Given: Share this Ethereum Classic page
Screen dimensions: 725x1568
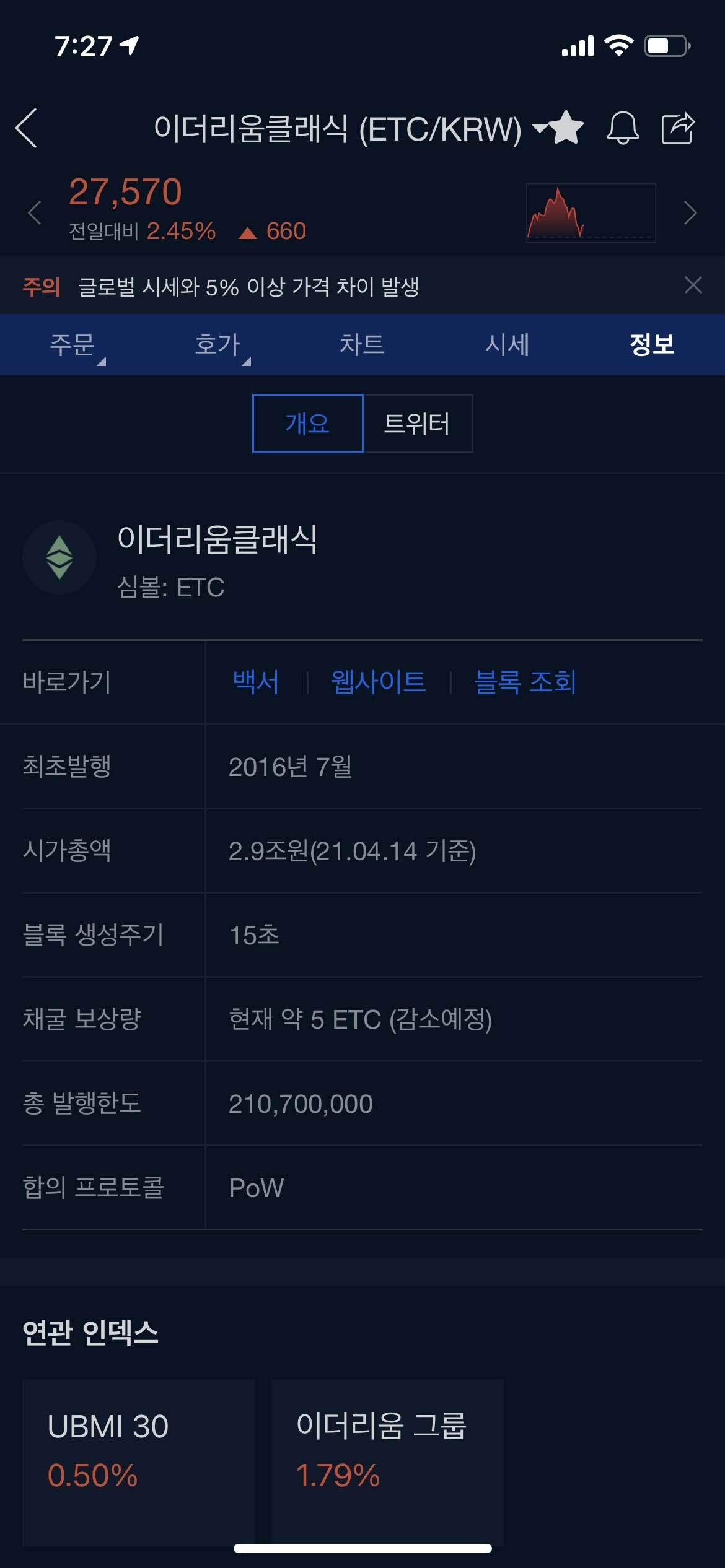Looking at the screenshot, I should click(678, 128).
